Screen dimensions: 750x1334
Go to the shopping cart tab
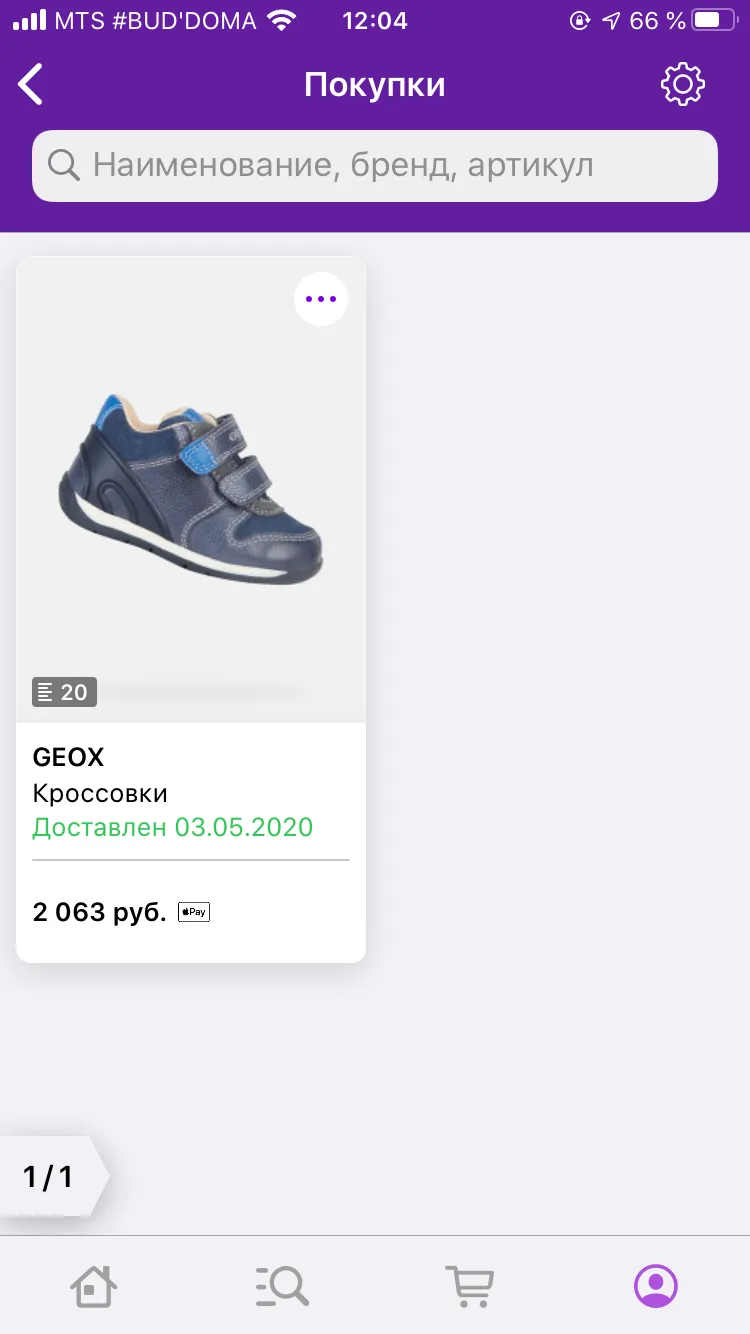pos(469,1286)
